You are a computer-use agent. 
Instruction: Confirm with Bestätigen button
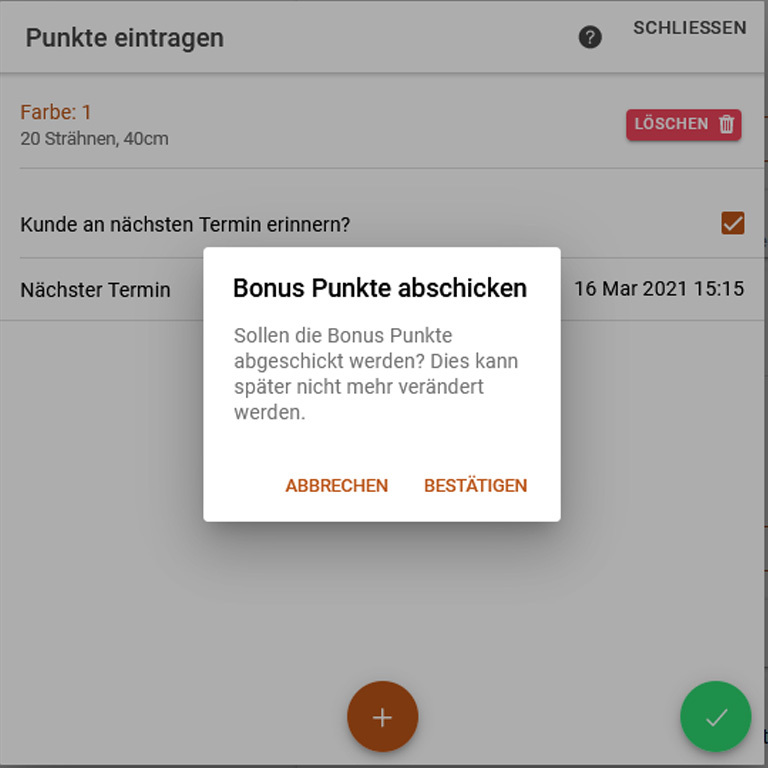tap(475, 486)
